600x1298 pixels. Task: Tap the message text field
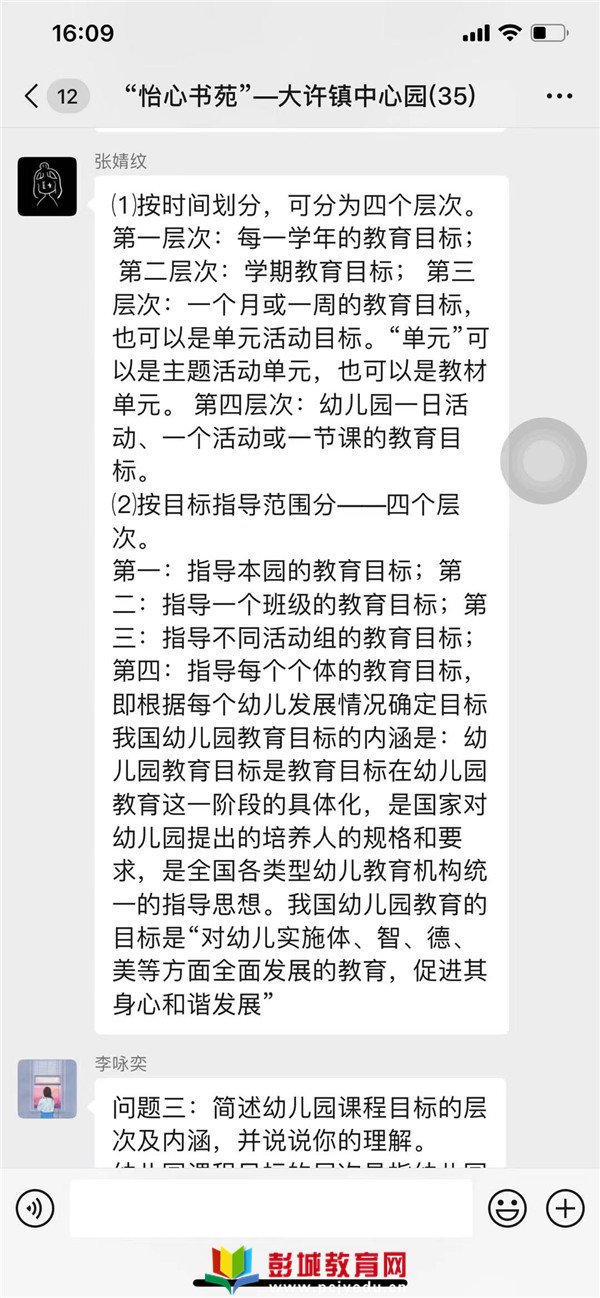click(x=271, y=1208)
